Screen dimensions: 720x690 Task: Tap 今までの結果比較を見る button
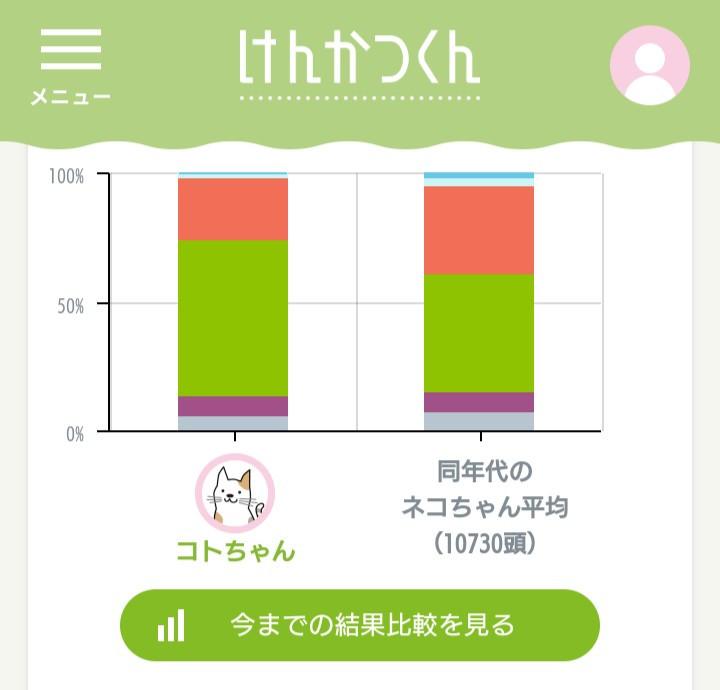(360, 626)
